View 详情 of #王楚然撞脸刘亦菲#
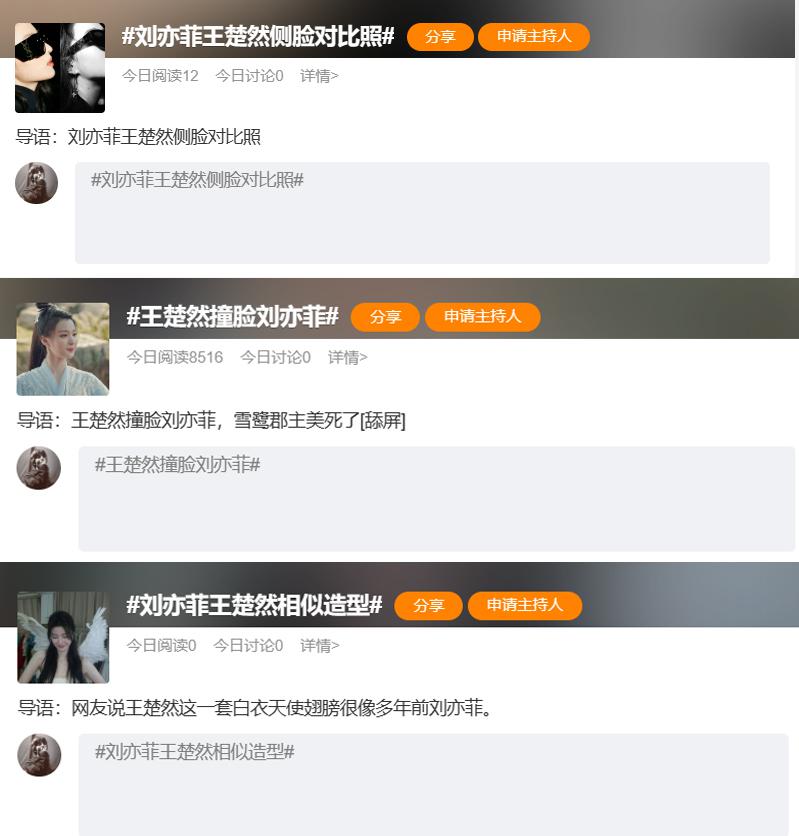Image resolution: width=799 pixels, height=836 pixels. pyautogui.click(x=347, y=357)
